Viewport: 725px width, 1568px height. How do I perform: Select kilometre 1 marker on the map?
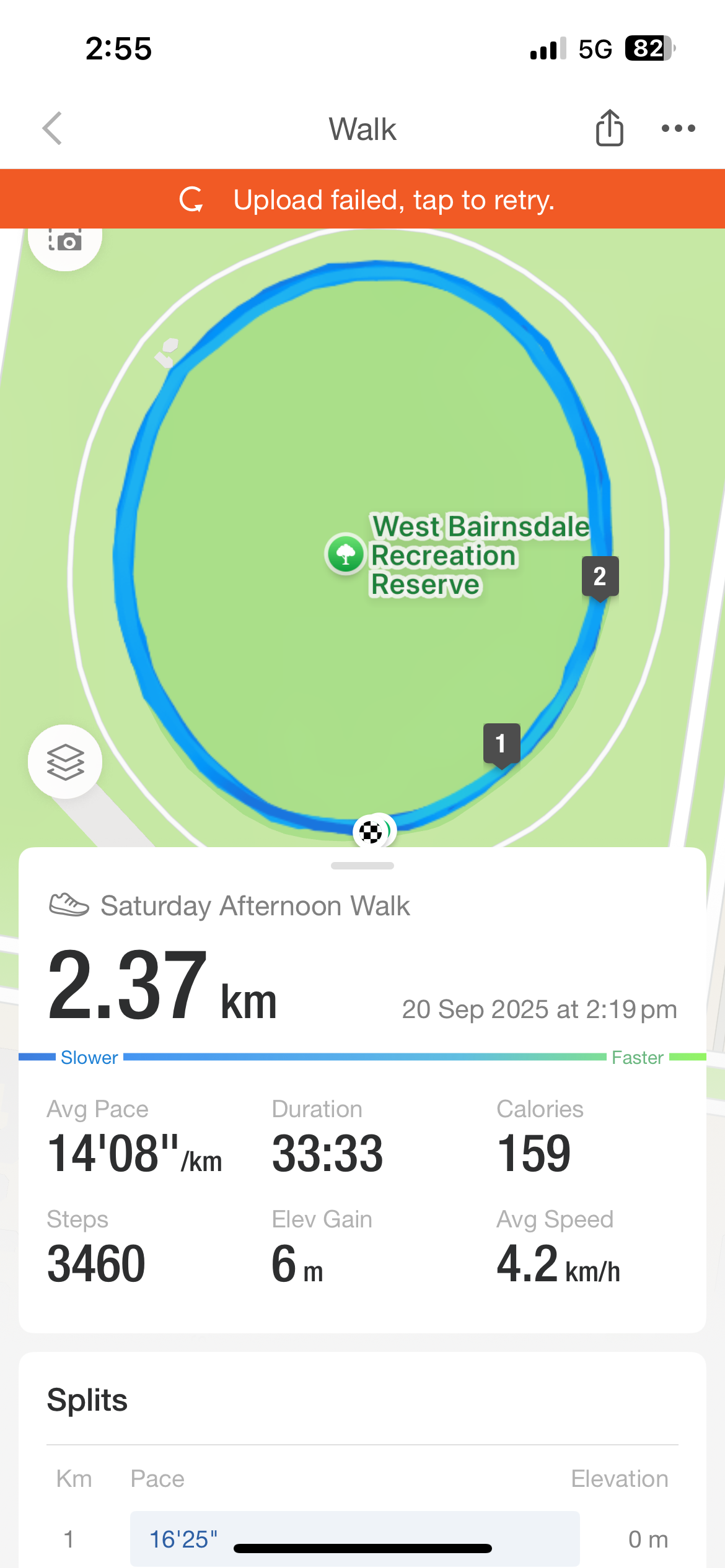click(501, 744)
